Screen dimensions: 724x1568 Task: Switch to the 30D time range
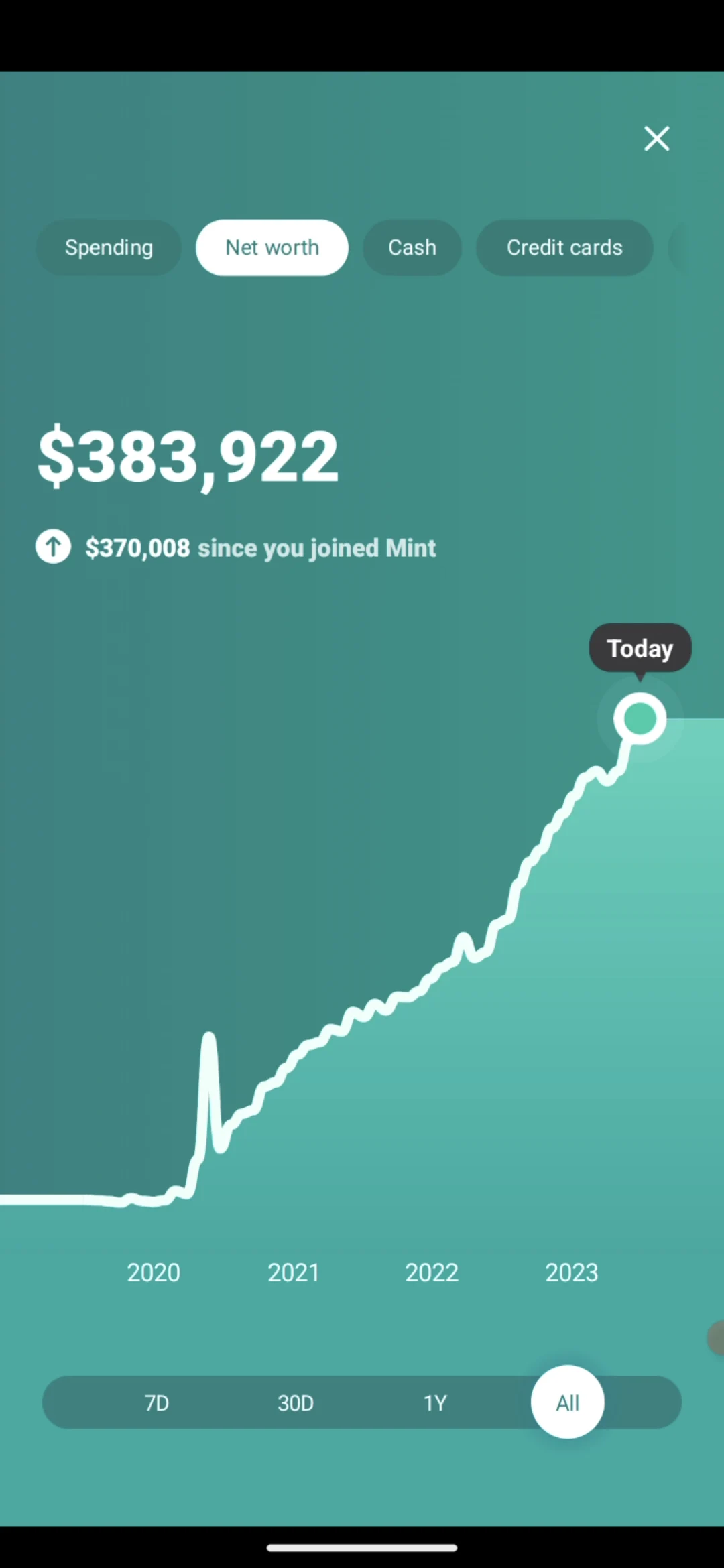coord(295,1402)
